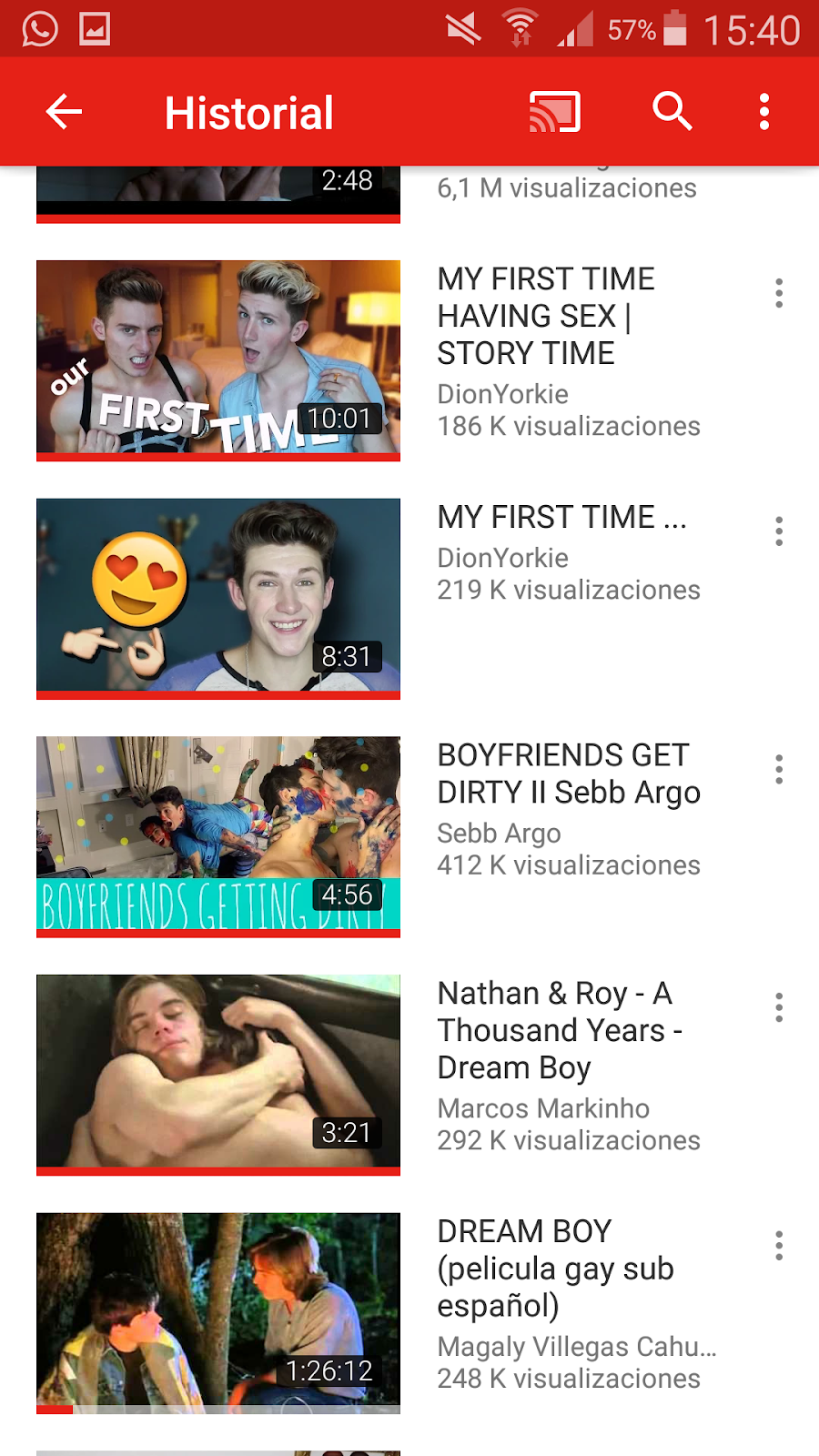Open the DREAM BOY video options menu
The height and width of the screenshot is (1456, 819).
[779, 1246]
